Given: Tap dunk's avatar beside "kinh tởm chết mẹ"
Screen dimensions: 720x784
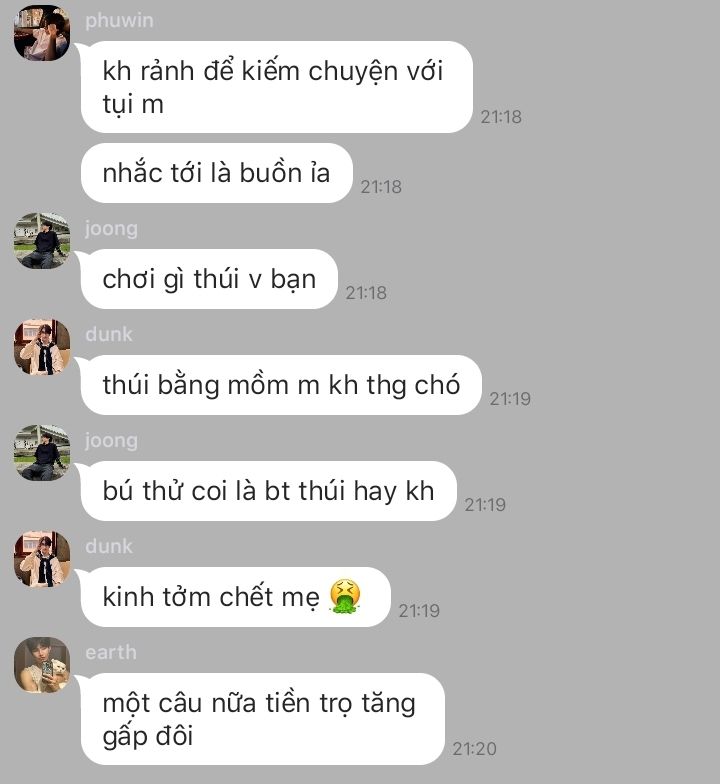Looking at the screenshot, I should point(42,559).
